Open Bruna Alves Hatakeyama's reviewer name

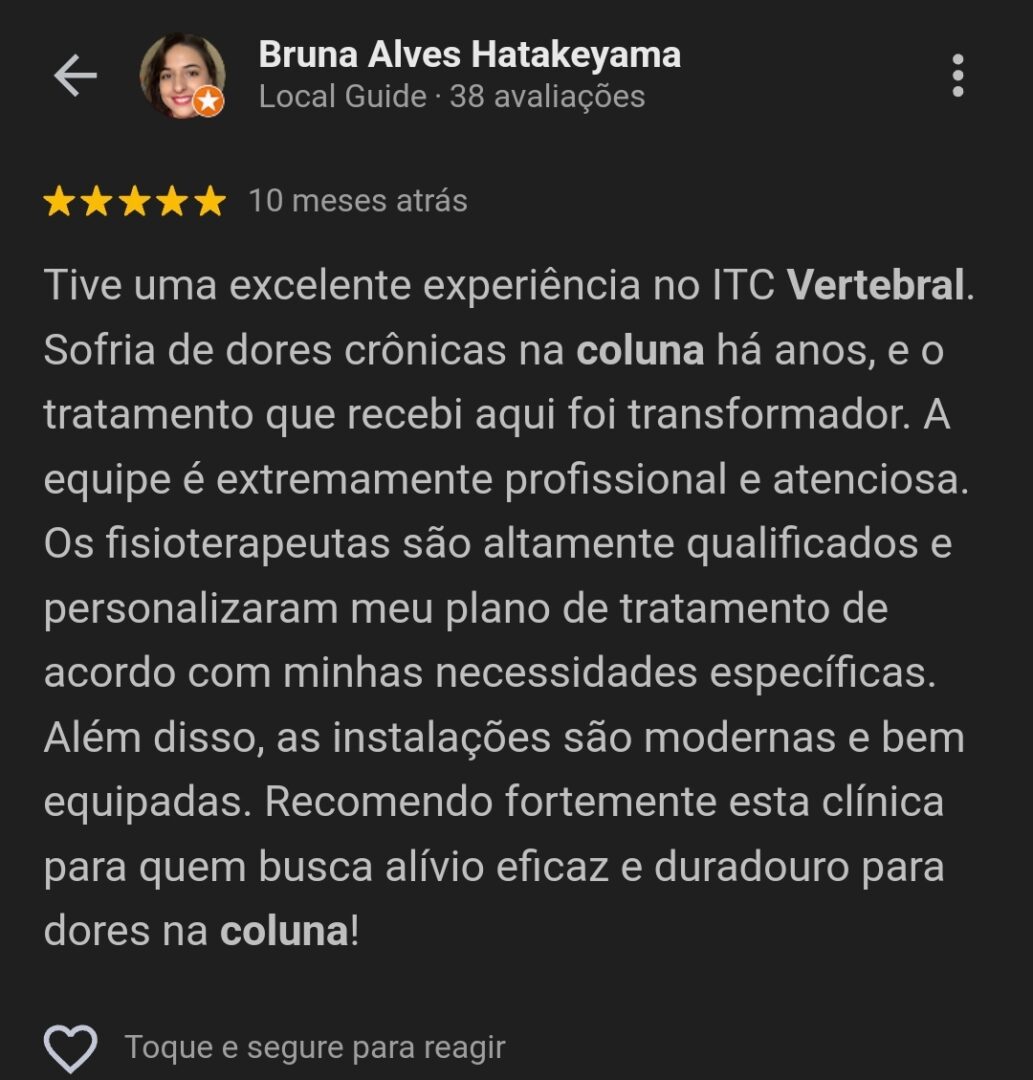pos(469,55)
